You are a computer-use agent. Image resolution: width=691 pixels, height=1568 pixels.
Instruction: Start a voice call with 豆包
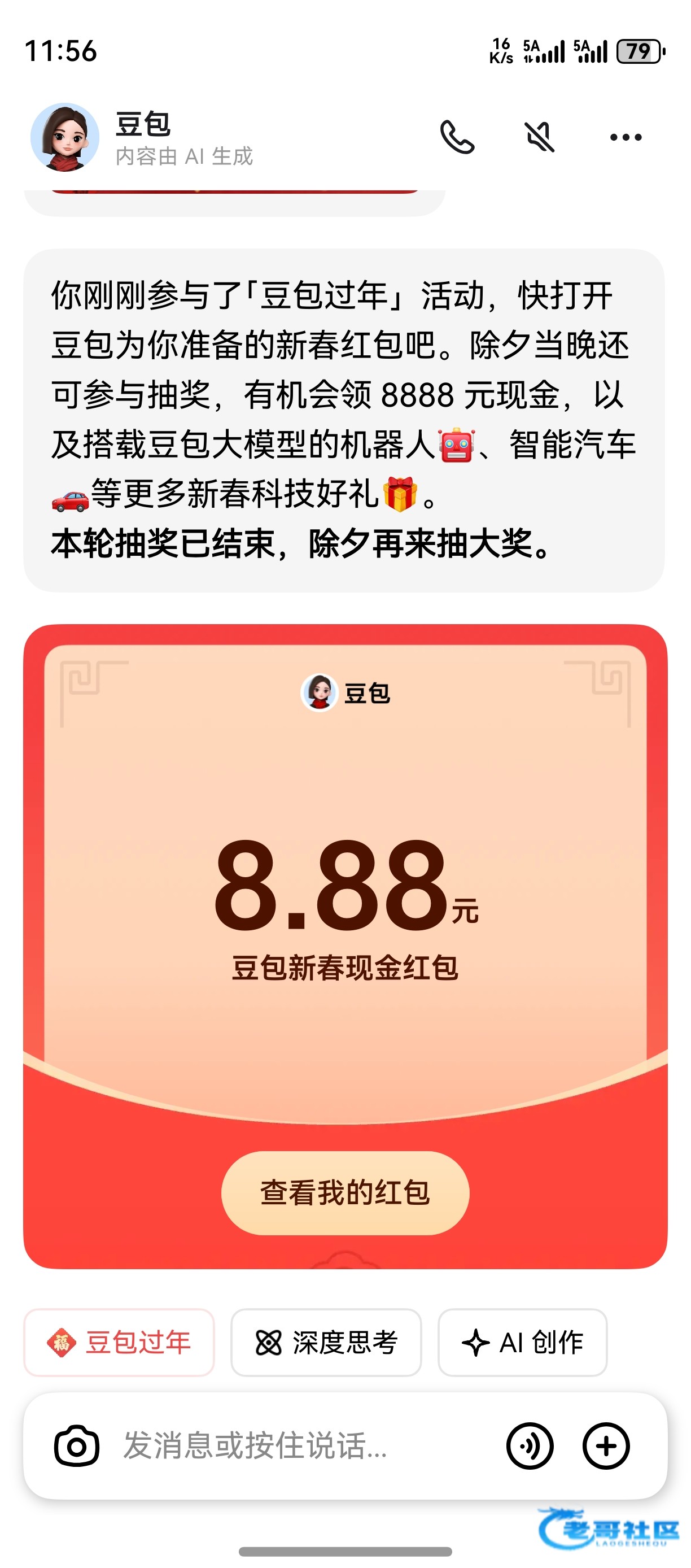457,137
